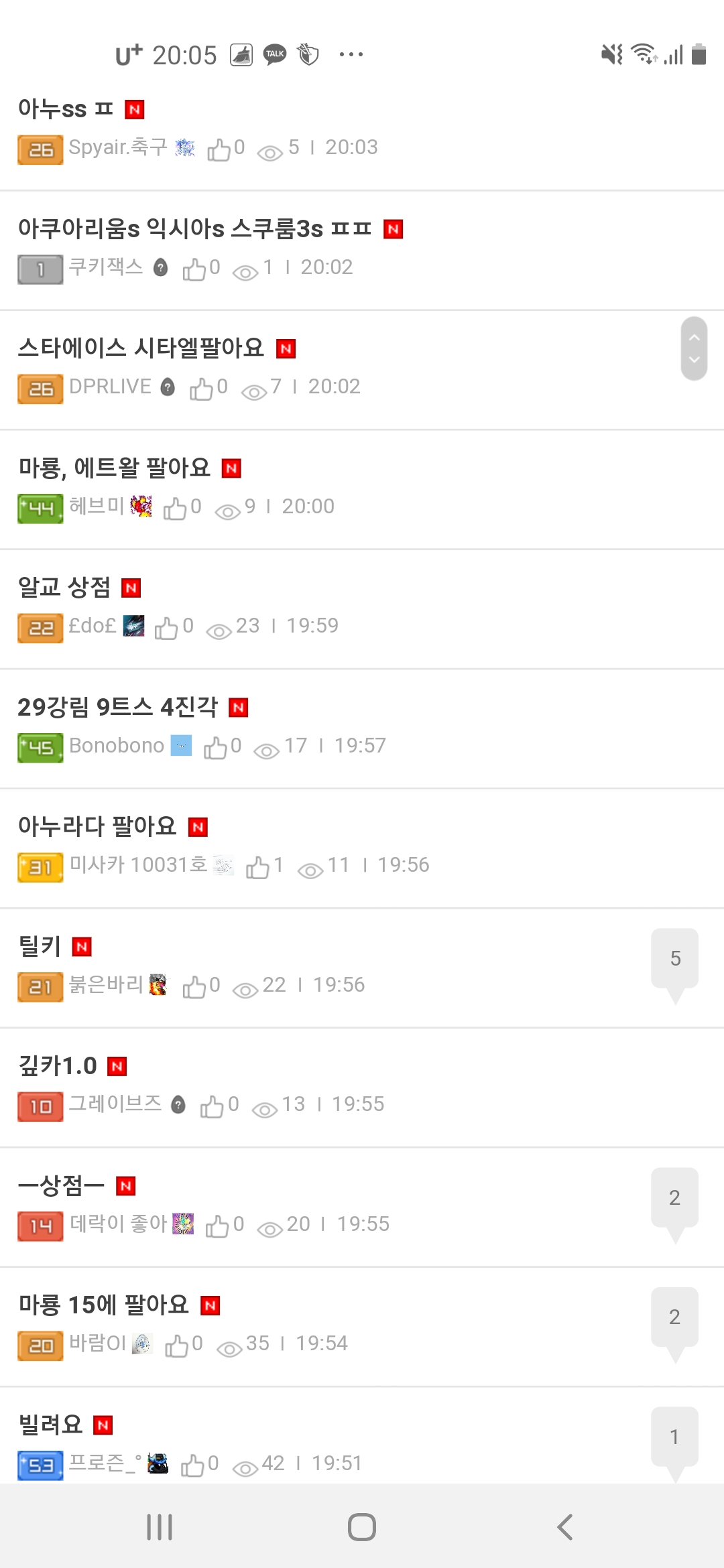The width and height of the screenshot is (724, 1568).
Task: Open the post 29강림 9트스 4진각
Action: (x=117, y=707)
